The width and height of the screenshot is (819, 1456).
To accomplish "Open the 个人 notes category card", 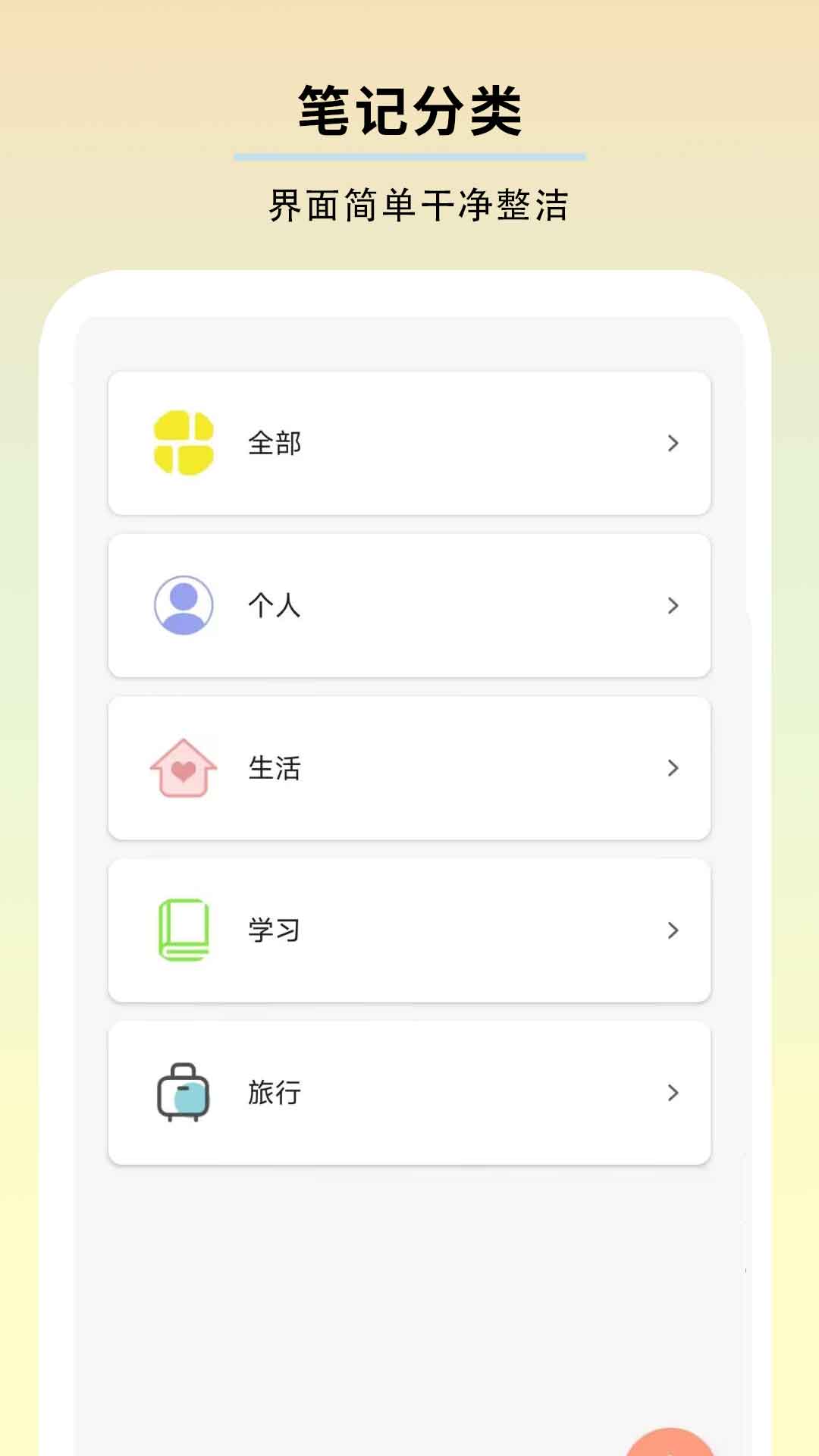I will [409, 606].
